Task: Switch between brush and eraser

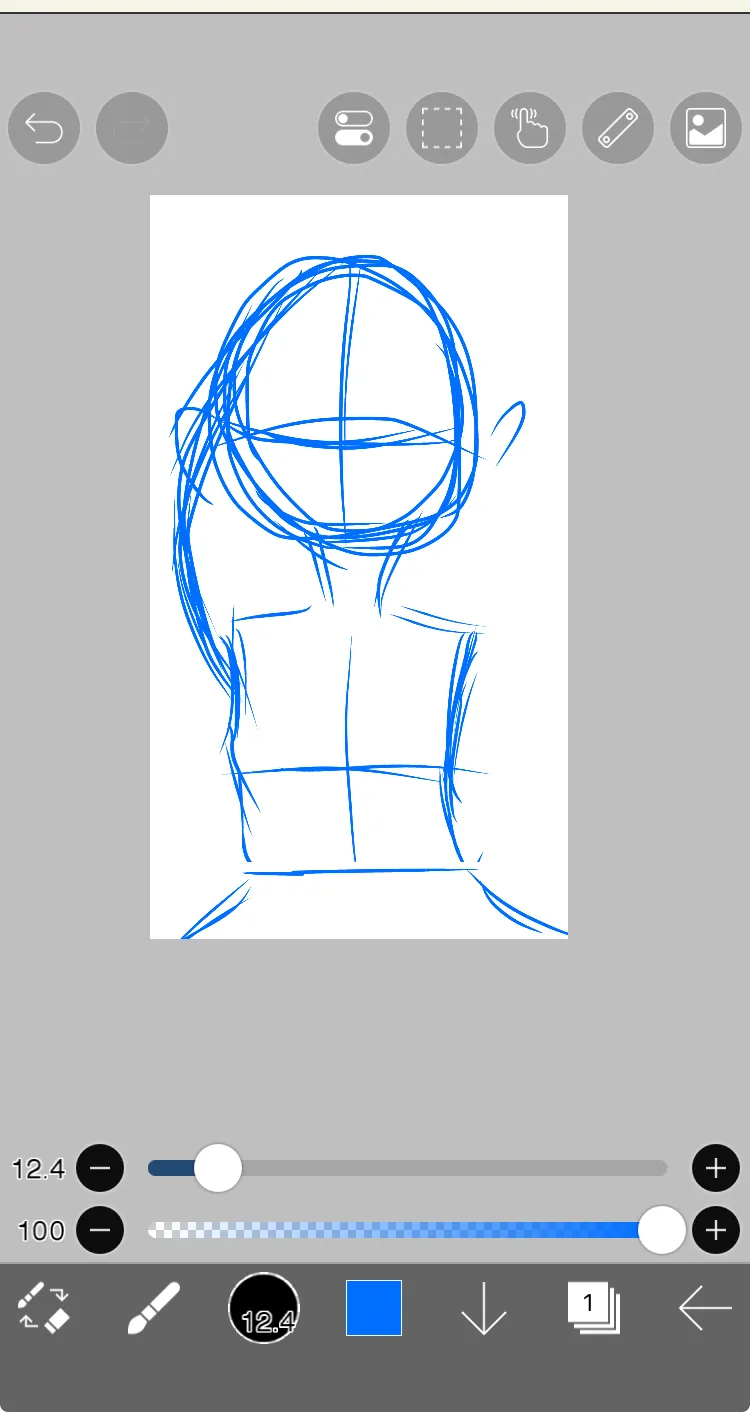Action: [44, 1307]
